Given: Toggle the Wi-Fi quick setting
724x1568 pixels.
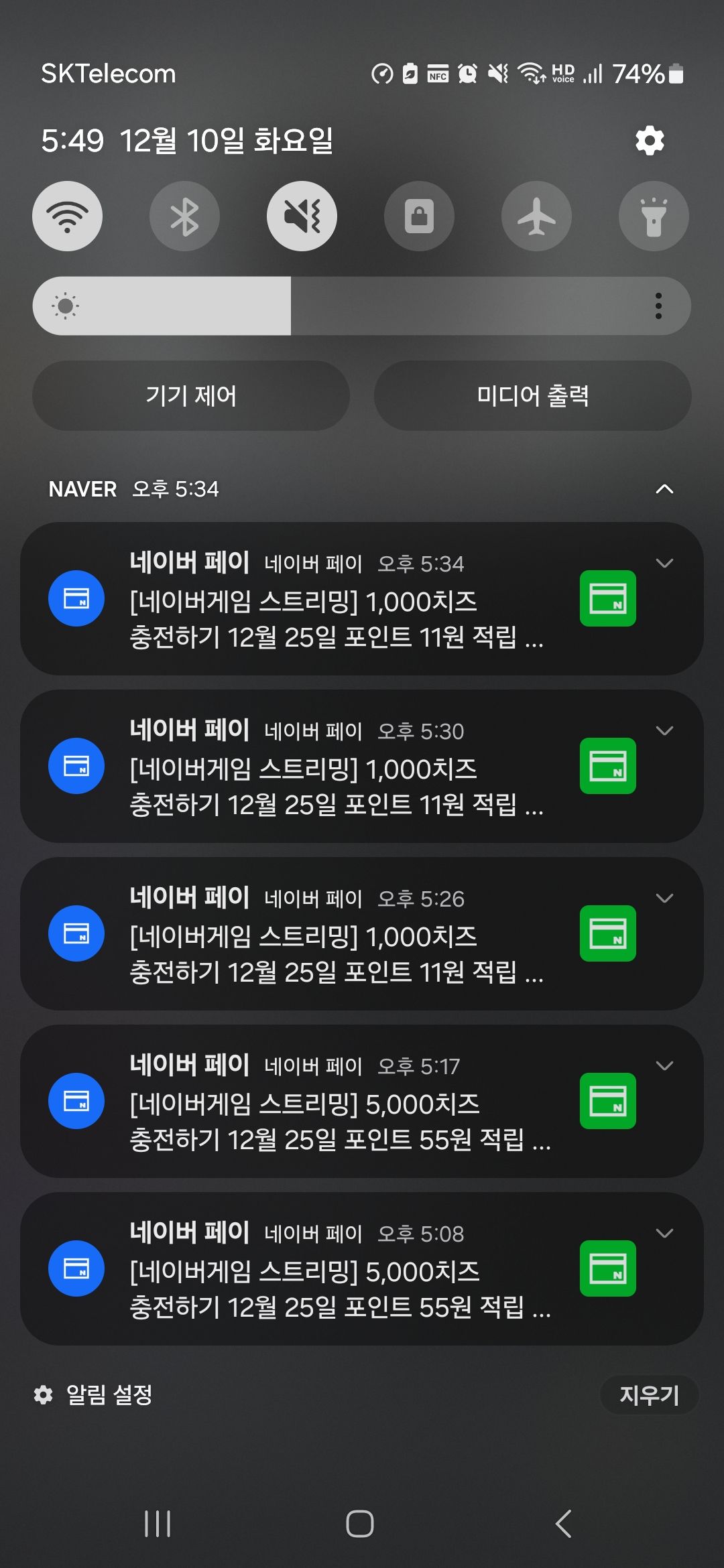Looking at the screenshot, I should coord(68,216).
